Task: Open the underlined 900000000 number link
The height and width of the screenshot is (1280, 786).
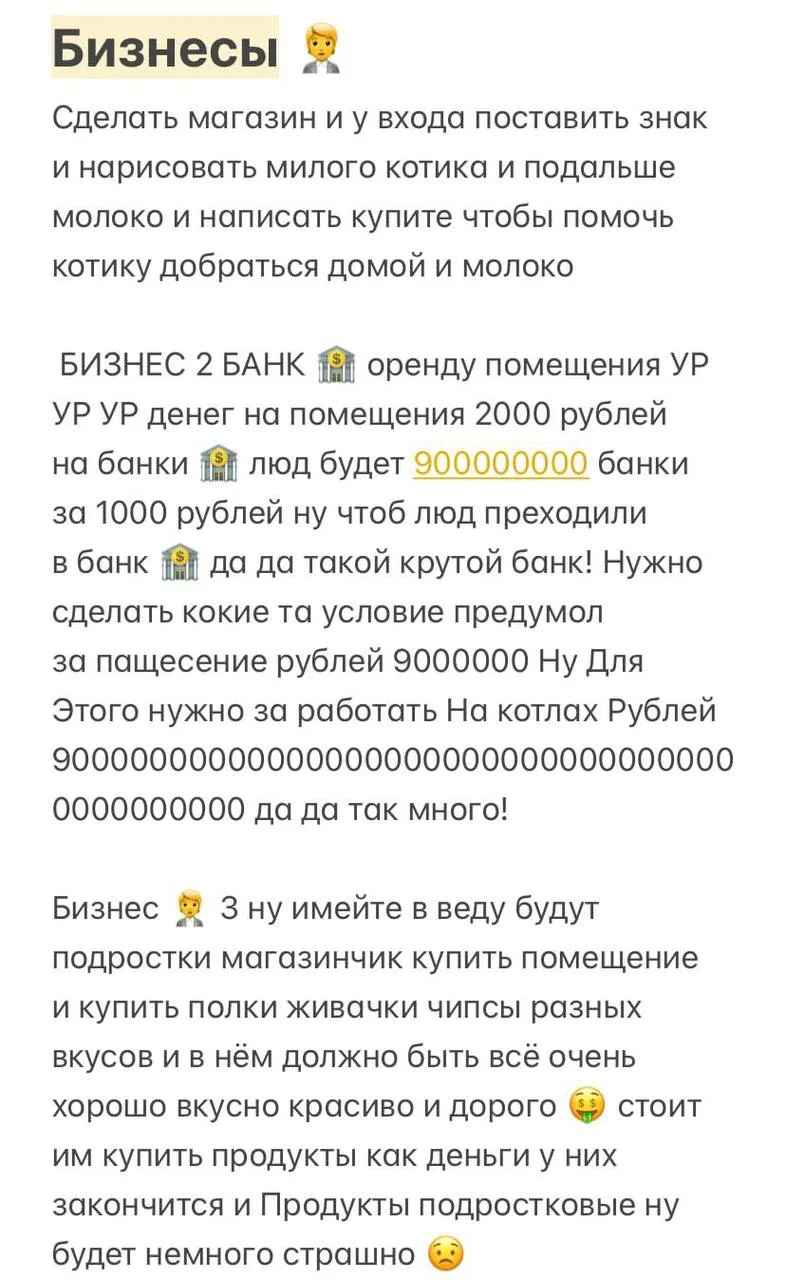Action: [x=500, y=464]
